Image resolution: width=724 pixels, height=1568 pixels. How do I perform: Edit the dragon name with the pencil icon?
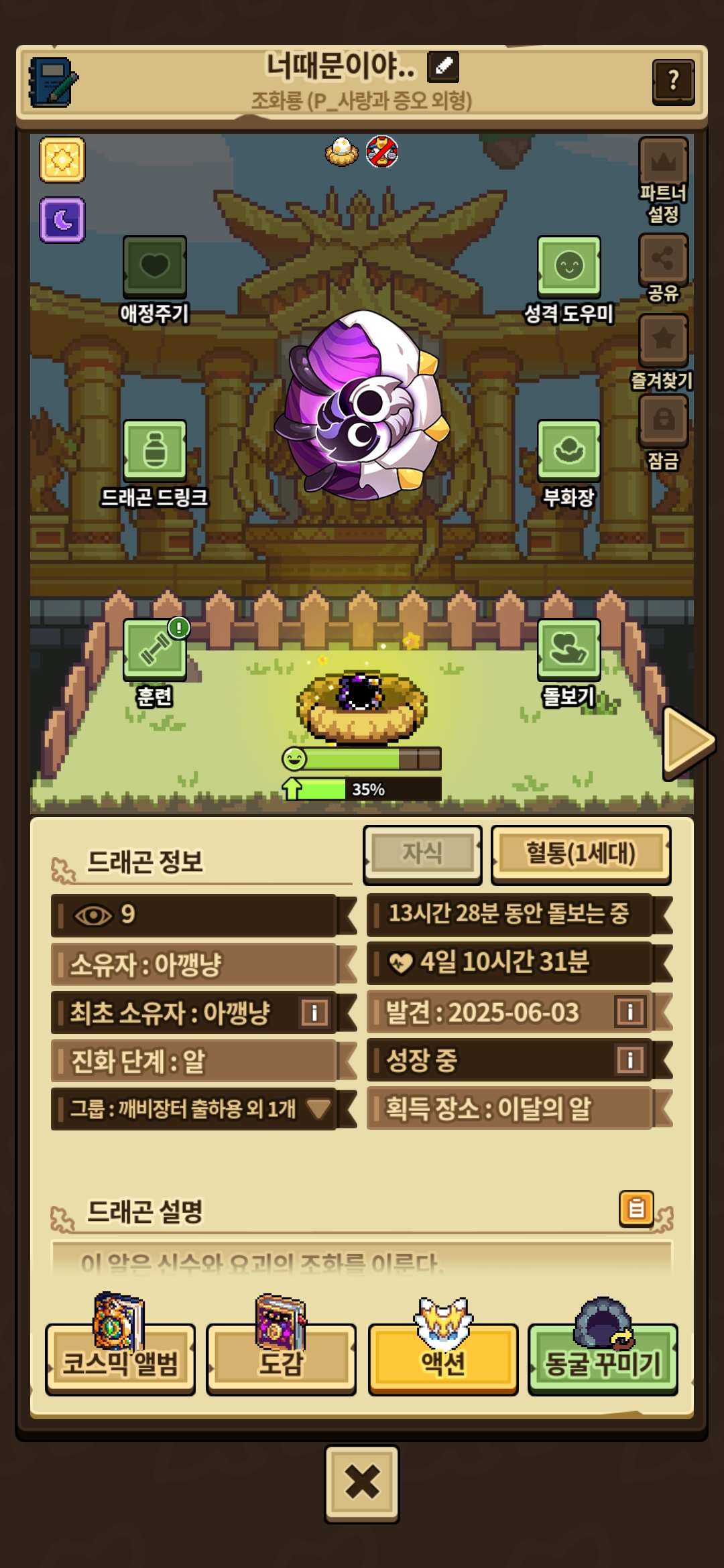[443, 66]
